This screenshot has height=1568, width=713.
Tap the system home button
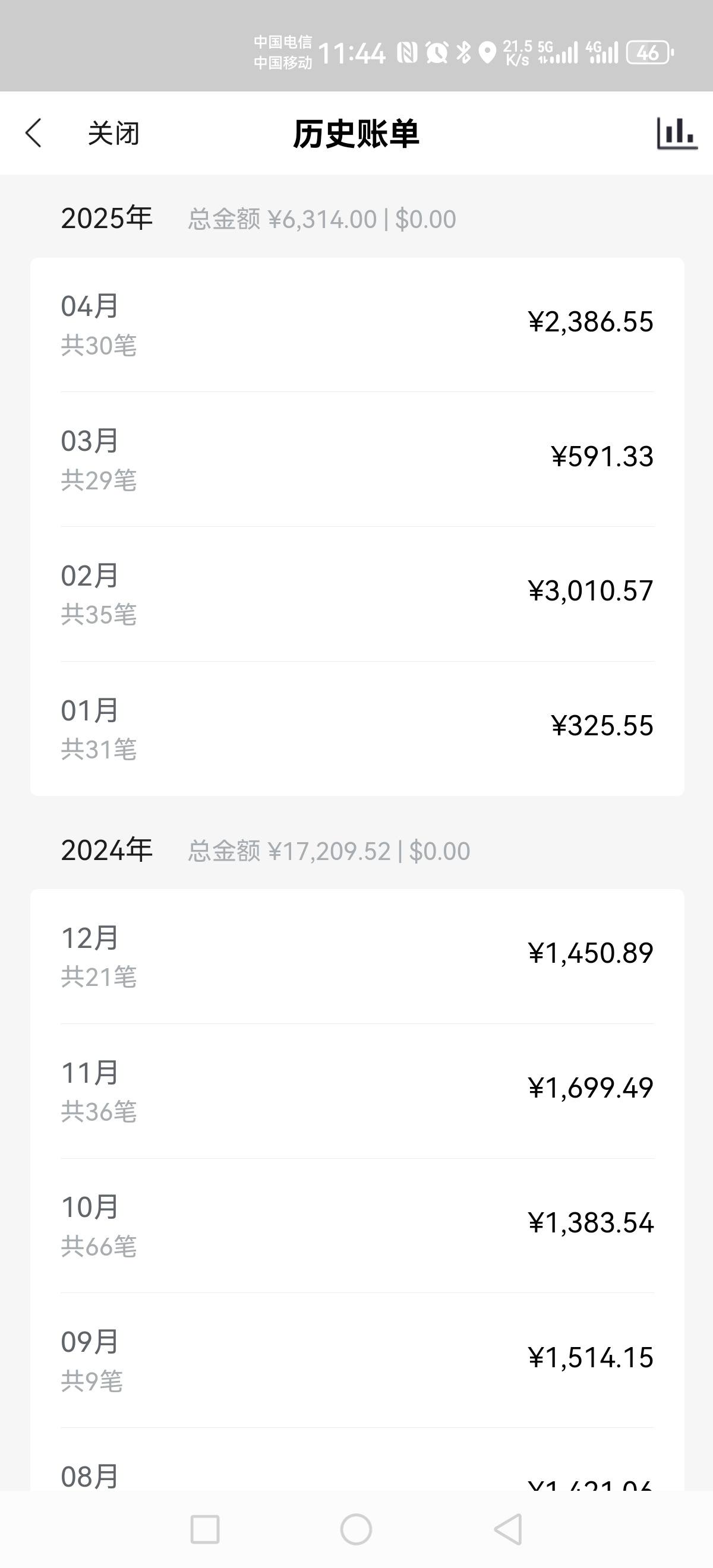pyautogui.click(x=356, y=1529)
